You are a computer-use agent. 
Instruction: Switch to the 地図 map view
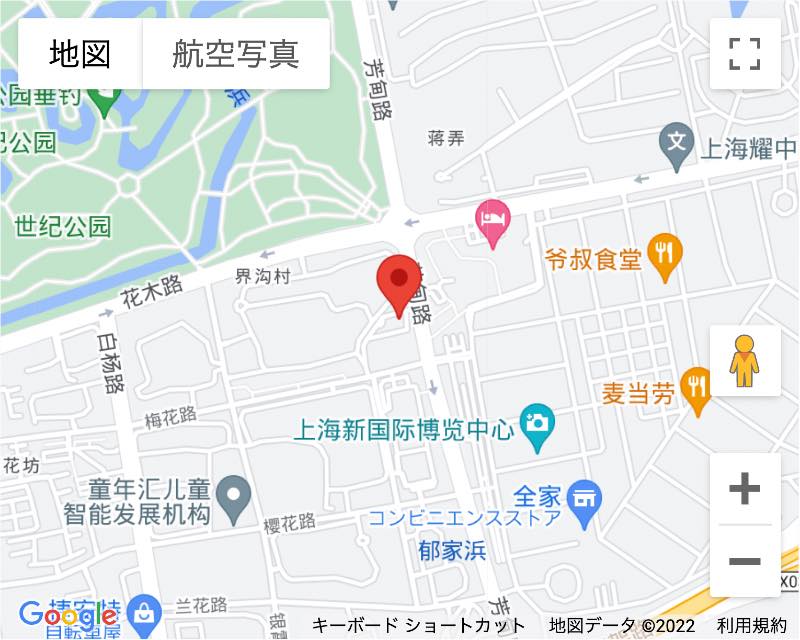pos(80,54)
